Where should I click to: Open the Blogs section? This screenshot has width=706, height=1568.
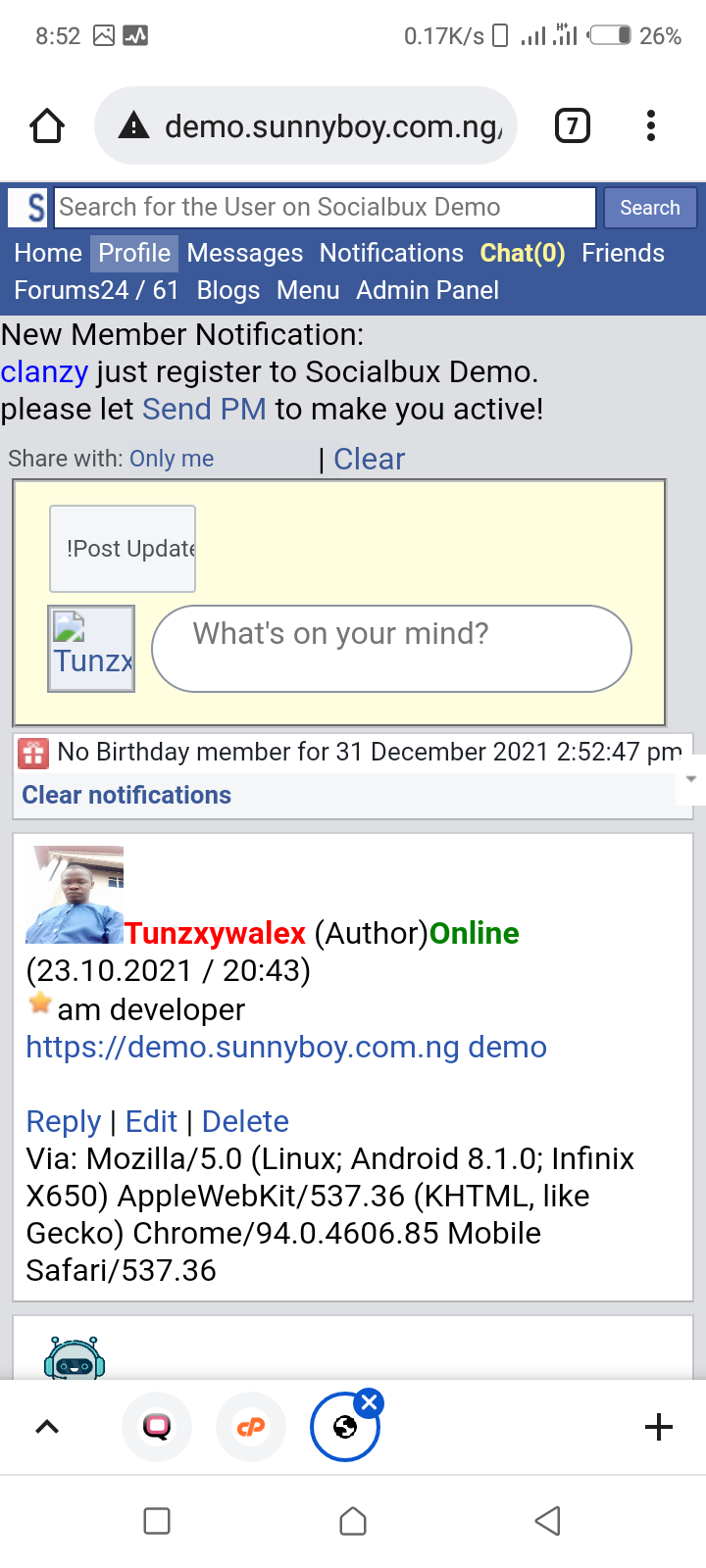tap(228, 290)
